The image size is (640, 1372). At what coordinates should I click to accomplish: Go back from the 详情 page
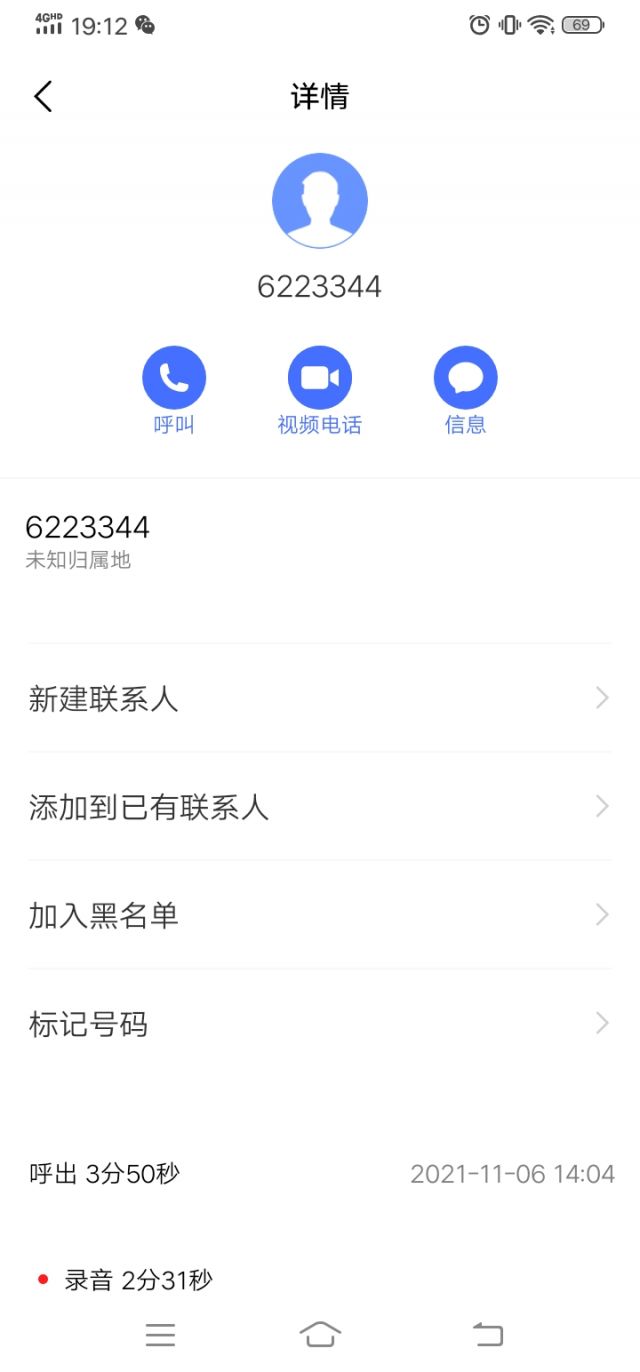point(43,97)
